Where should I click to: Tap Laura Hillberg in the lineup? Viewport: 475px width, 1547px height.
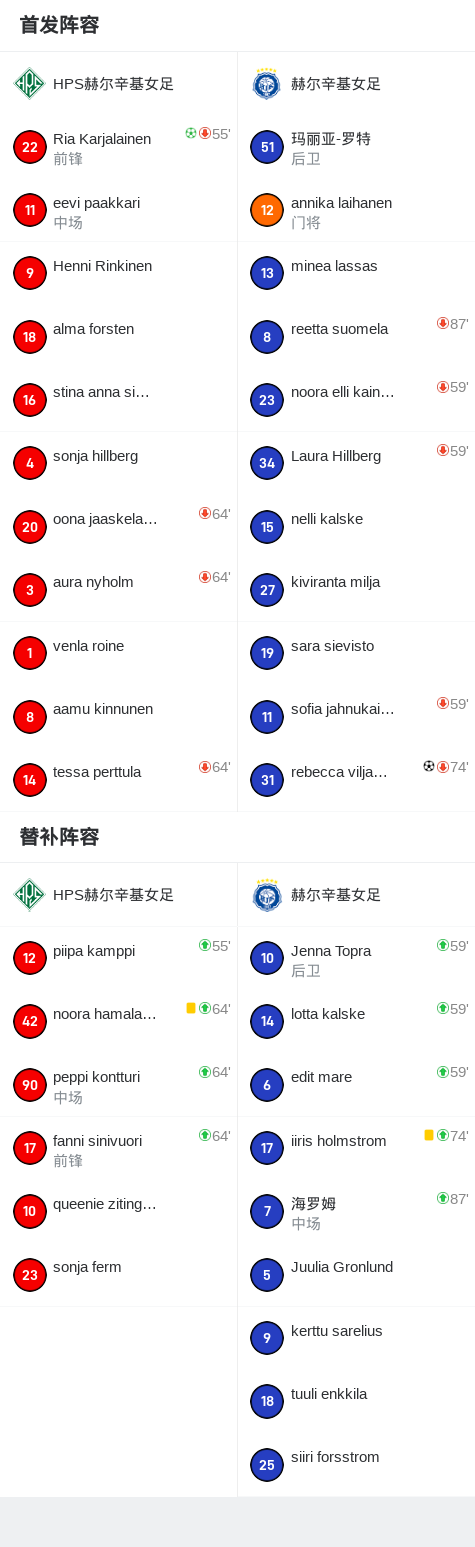tap(356, 464)
